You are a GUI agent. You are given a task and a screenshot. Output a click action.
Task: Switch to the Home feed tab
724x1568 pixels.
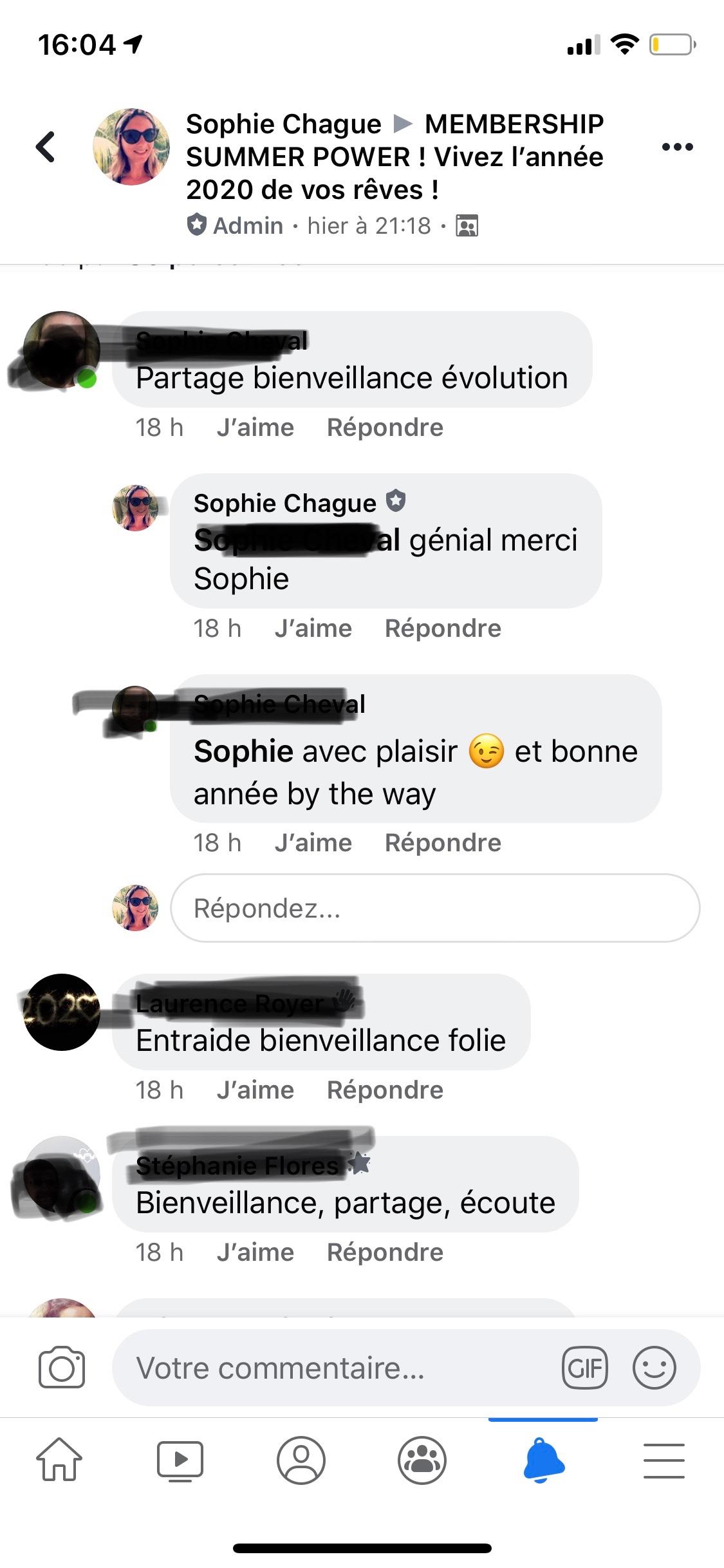[59, 1459]
